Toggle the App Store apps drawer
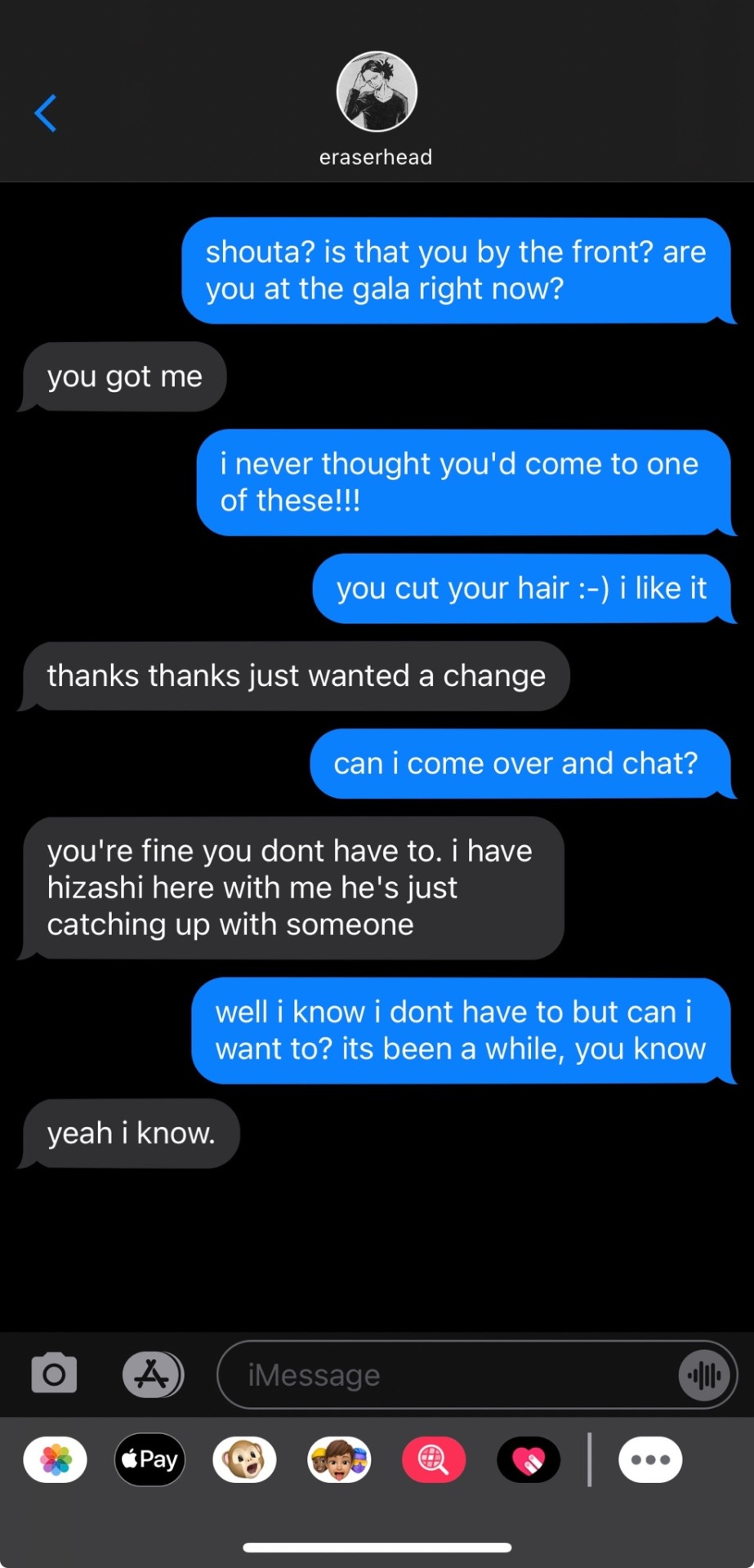 pyautogui.click(x=153, y=1374)
